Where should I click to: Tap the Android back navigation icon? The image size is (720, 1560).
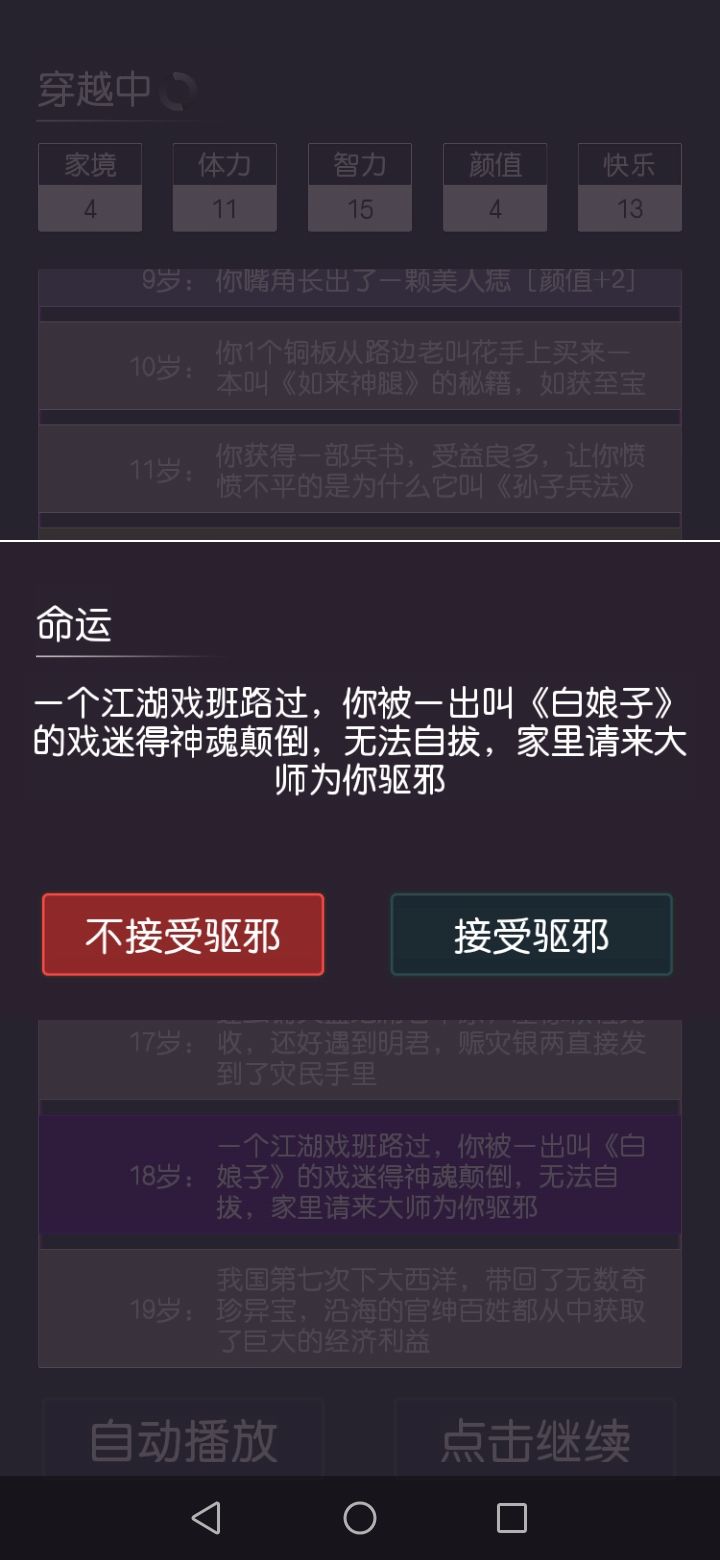click(x=207, y=1518)
